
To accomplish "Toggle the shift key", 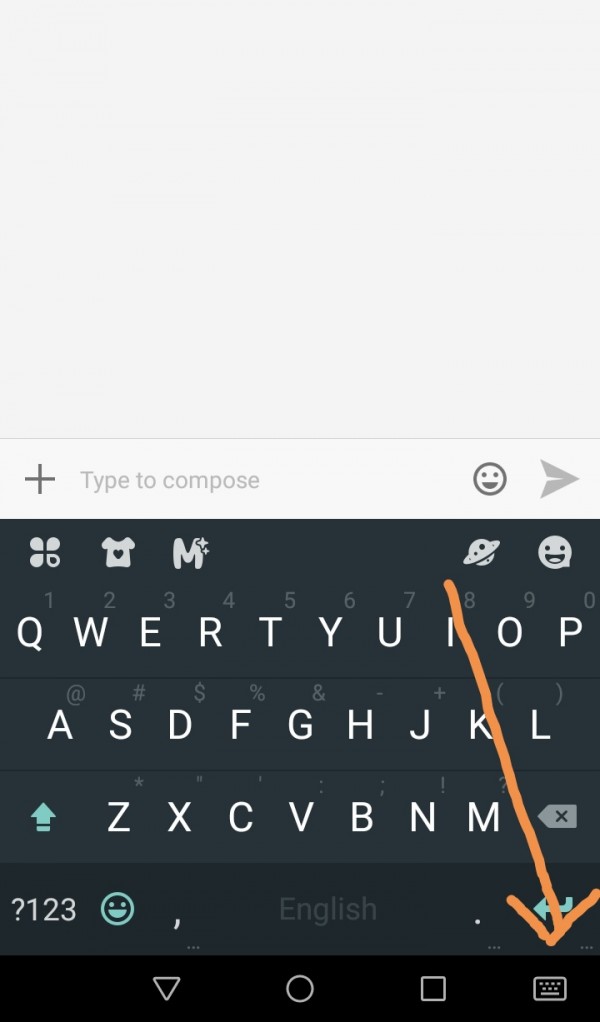I will coord(42,818).
